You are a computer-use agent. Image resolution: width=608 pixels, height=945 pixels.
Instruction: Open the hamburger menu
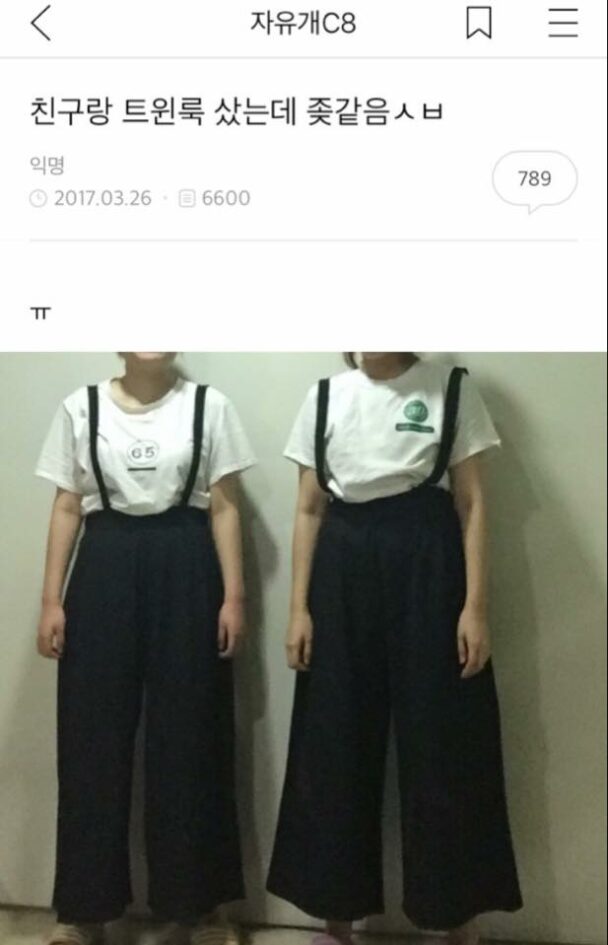coord(563,24)
